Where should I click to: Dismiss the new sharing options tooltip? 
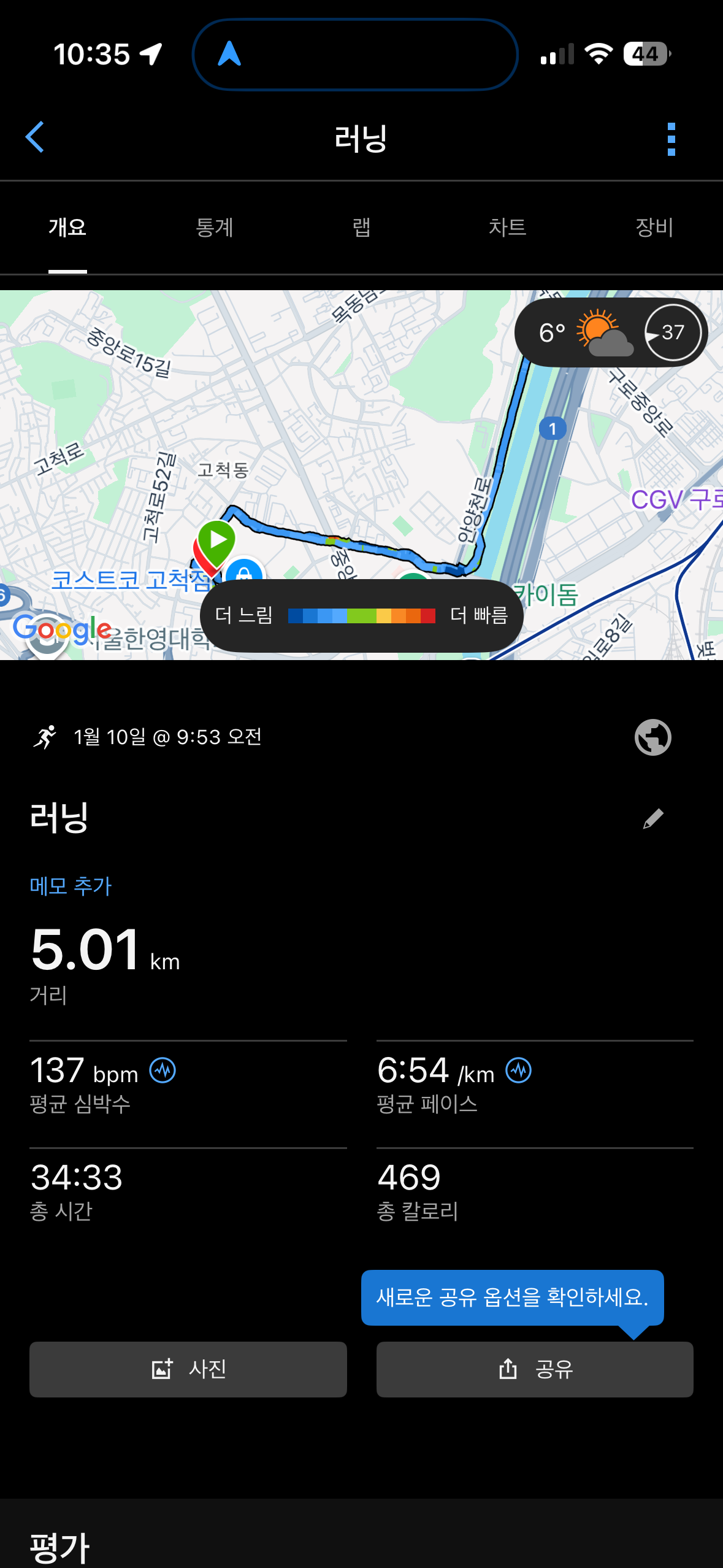[x=515, y=1297]
